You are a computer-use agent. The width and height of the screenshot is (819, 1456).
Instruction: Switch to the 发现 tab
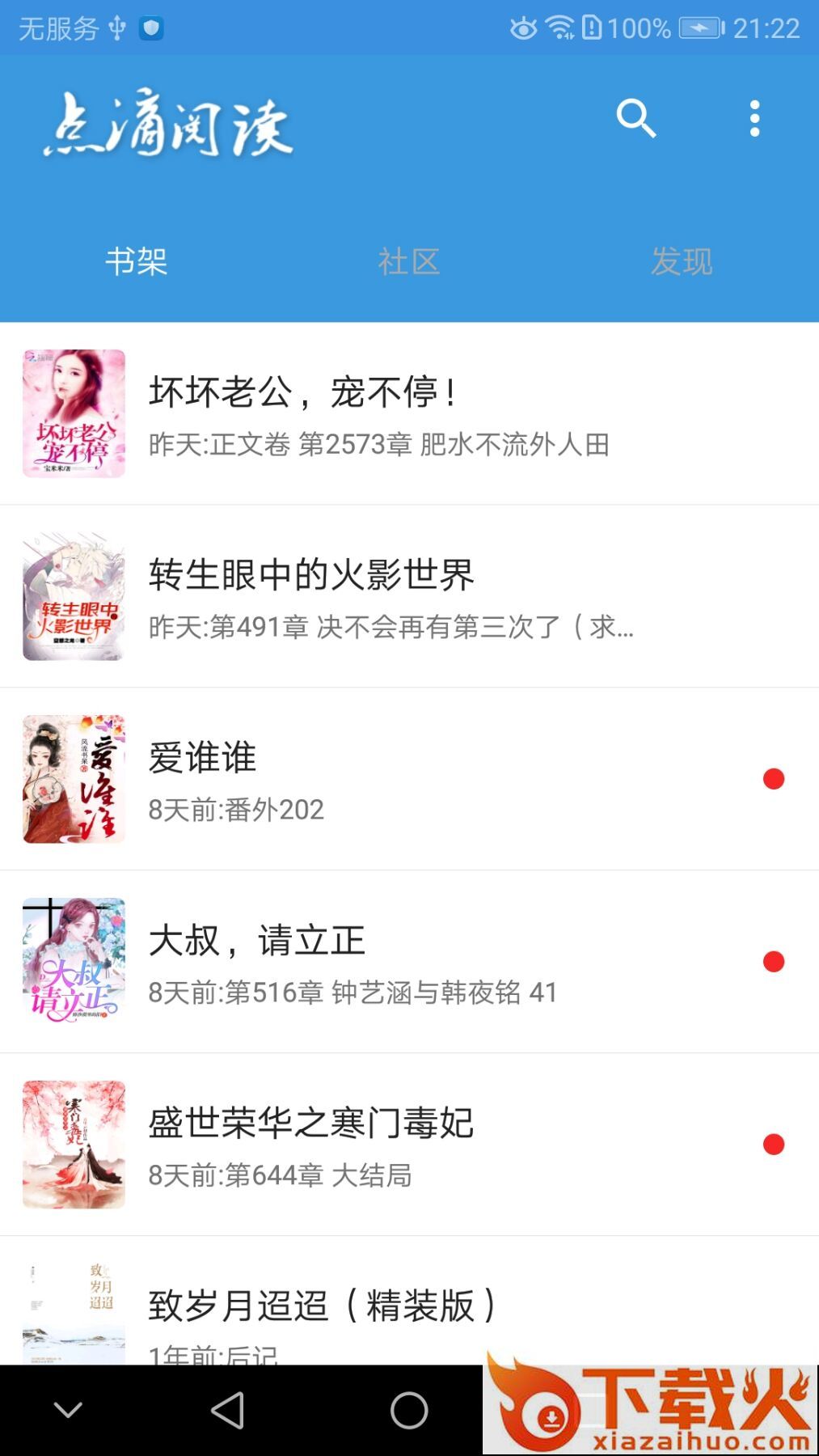[x=682, y=261]
